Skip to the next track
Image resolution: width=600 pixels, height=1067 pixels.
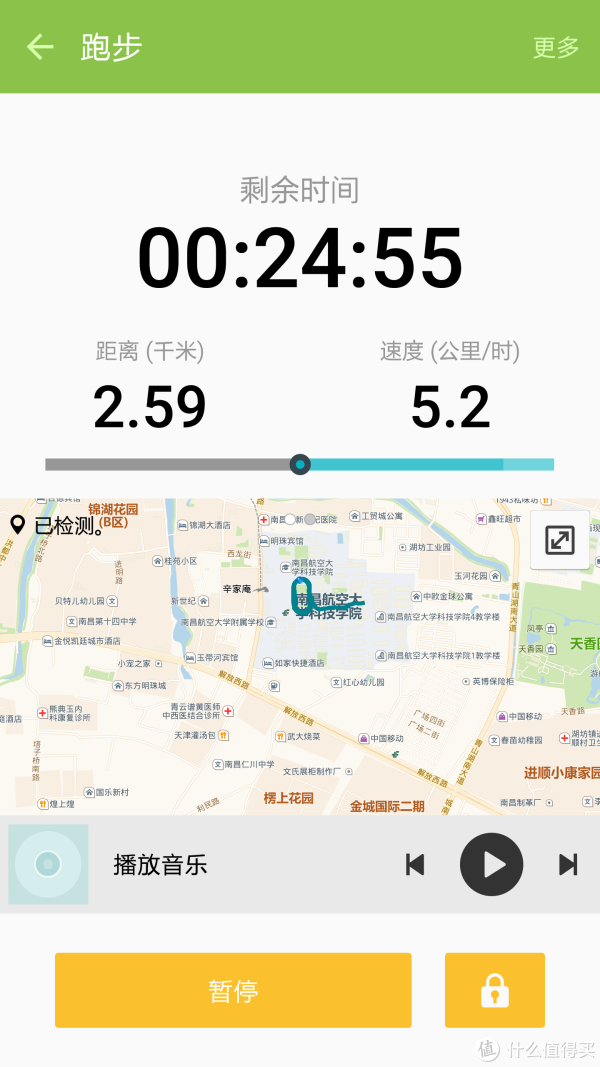[568, 864]
